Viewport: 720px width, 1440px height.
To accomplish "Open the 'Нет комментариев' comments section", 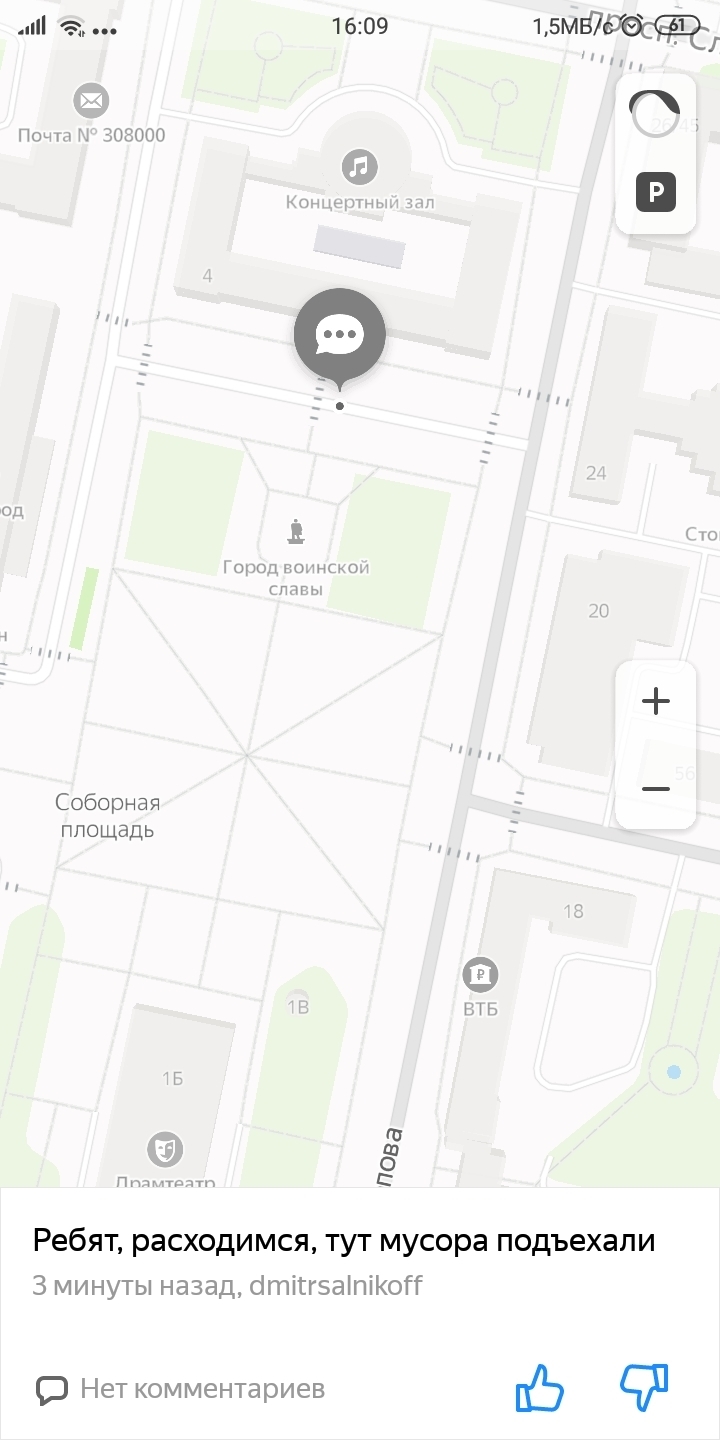I will pos(181,1388).
